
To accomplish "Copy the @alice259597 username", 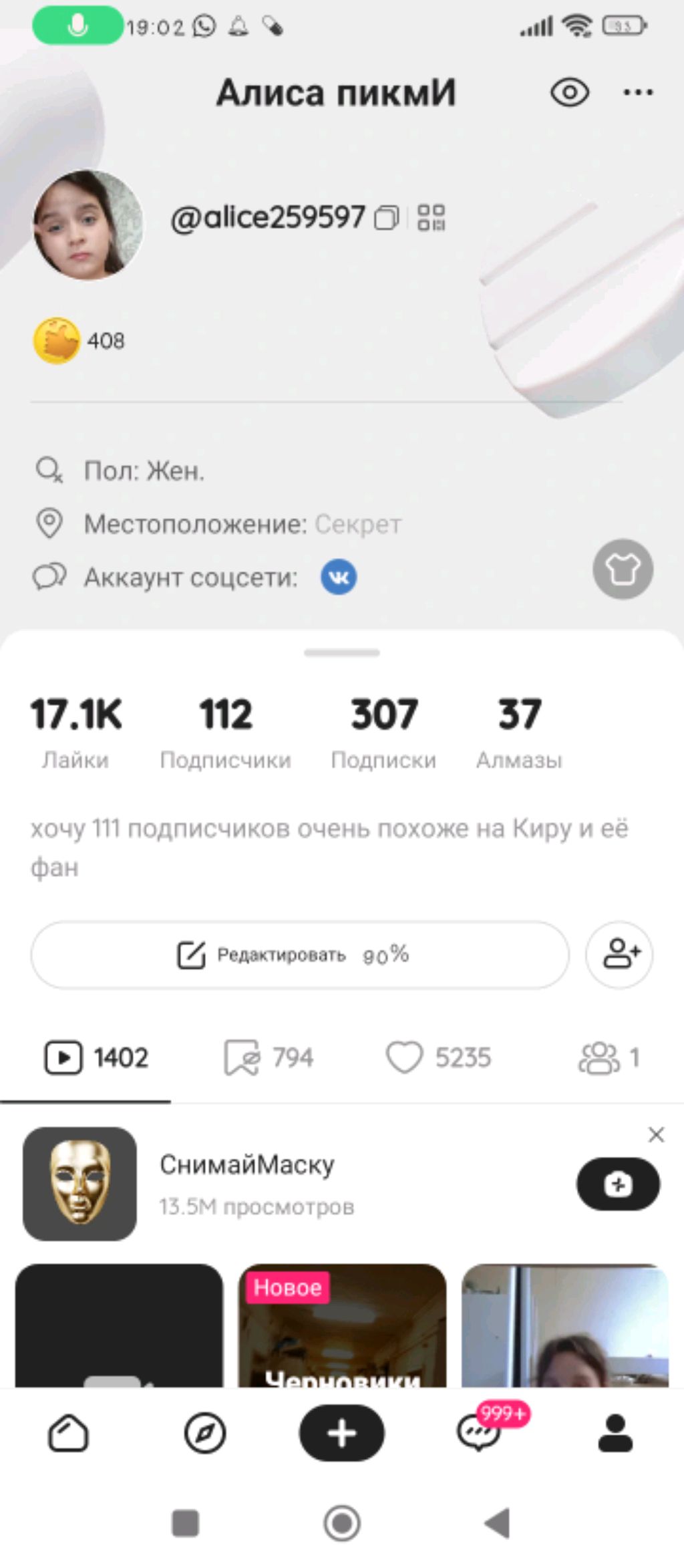I will click(386, 217).
